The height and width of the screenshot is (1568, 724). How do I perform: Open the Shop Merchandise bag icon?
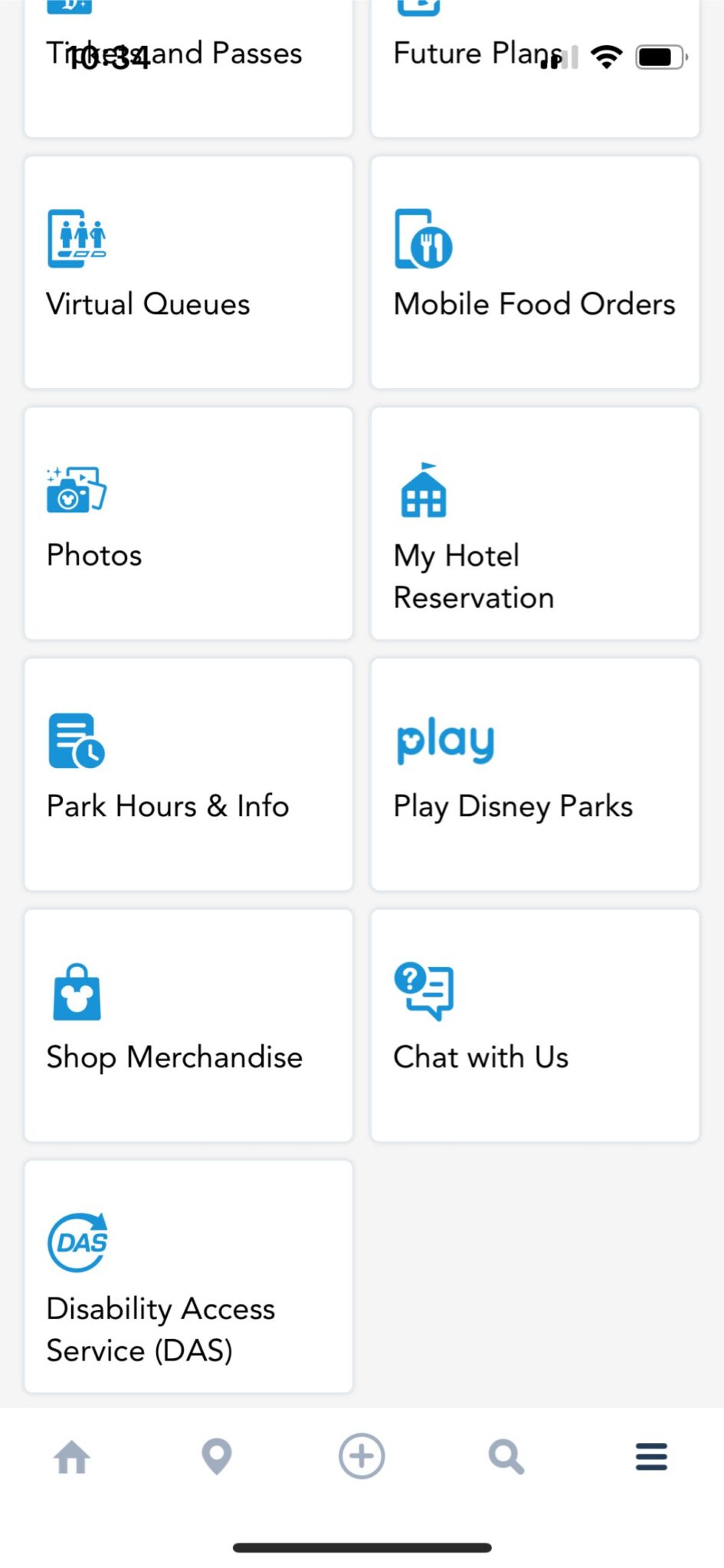click(x=76, y=992)
